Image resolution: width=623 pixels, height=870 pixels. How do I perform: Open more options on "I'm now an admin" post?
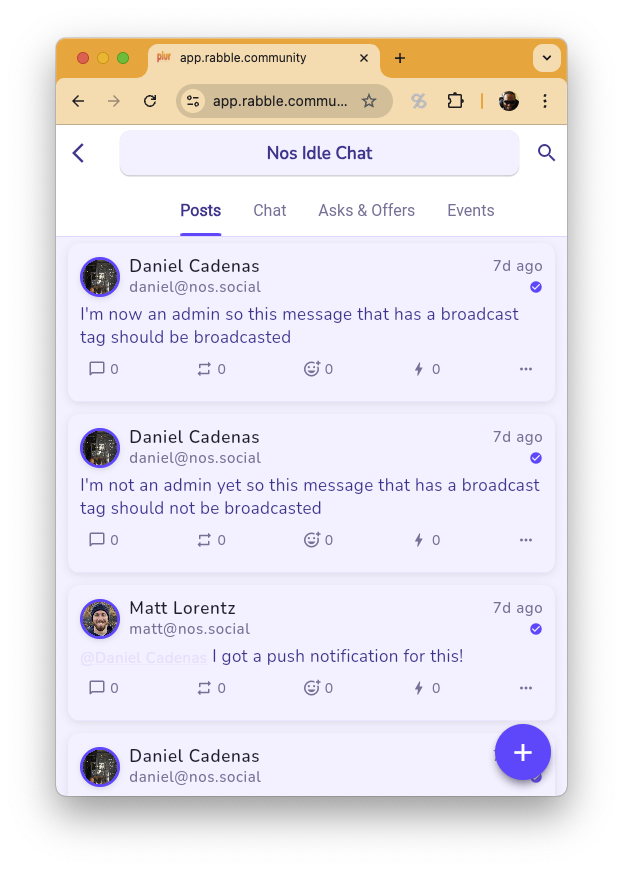526,369
